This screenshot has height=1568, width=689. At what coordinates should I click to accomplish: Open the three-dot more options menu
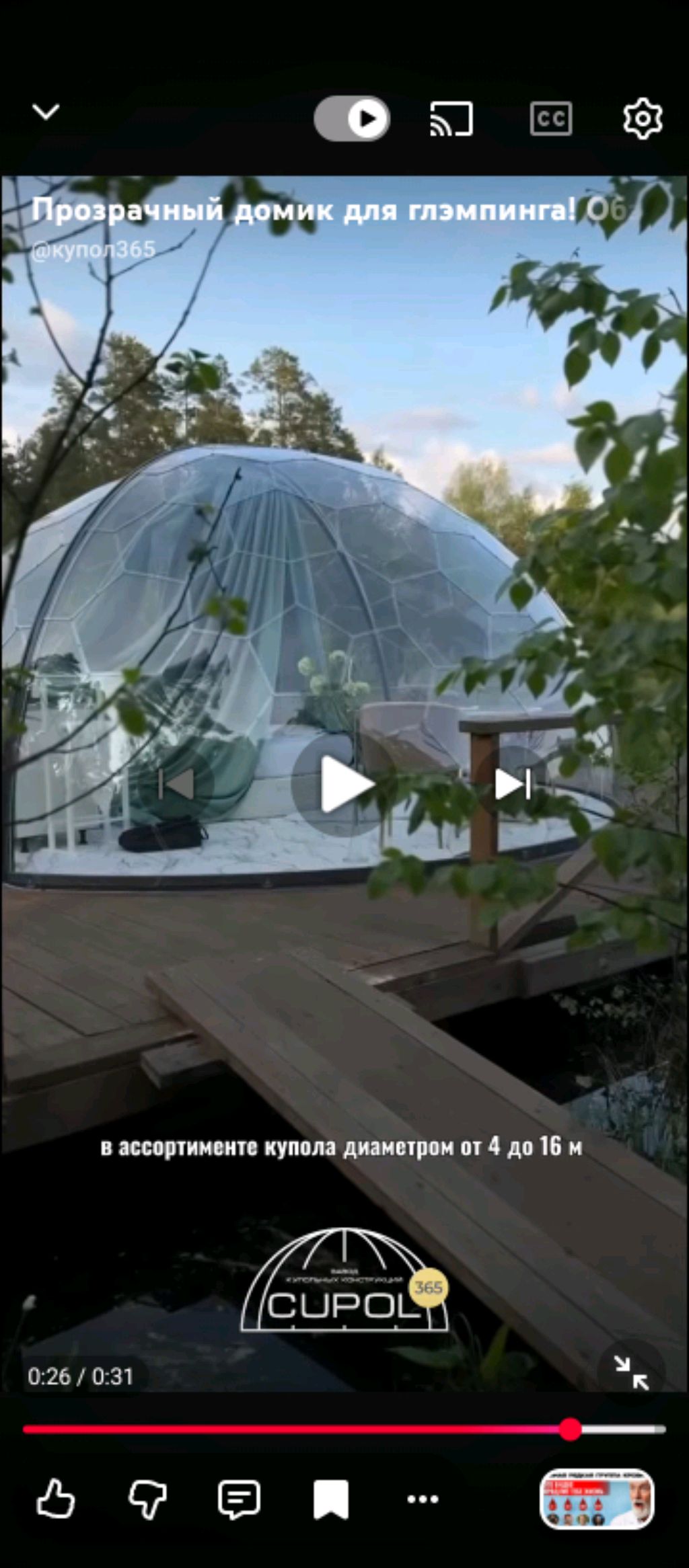[x=423, y=1498]
